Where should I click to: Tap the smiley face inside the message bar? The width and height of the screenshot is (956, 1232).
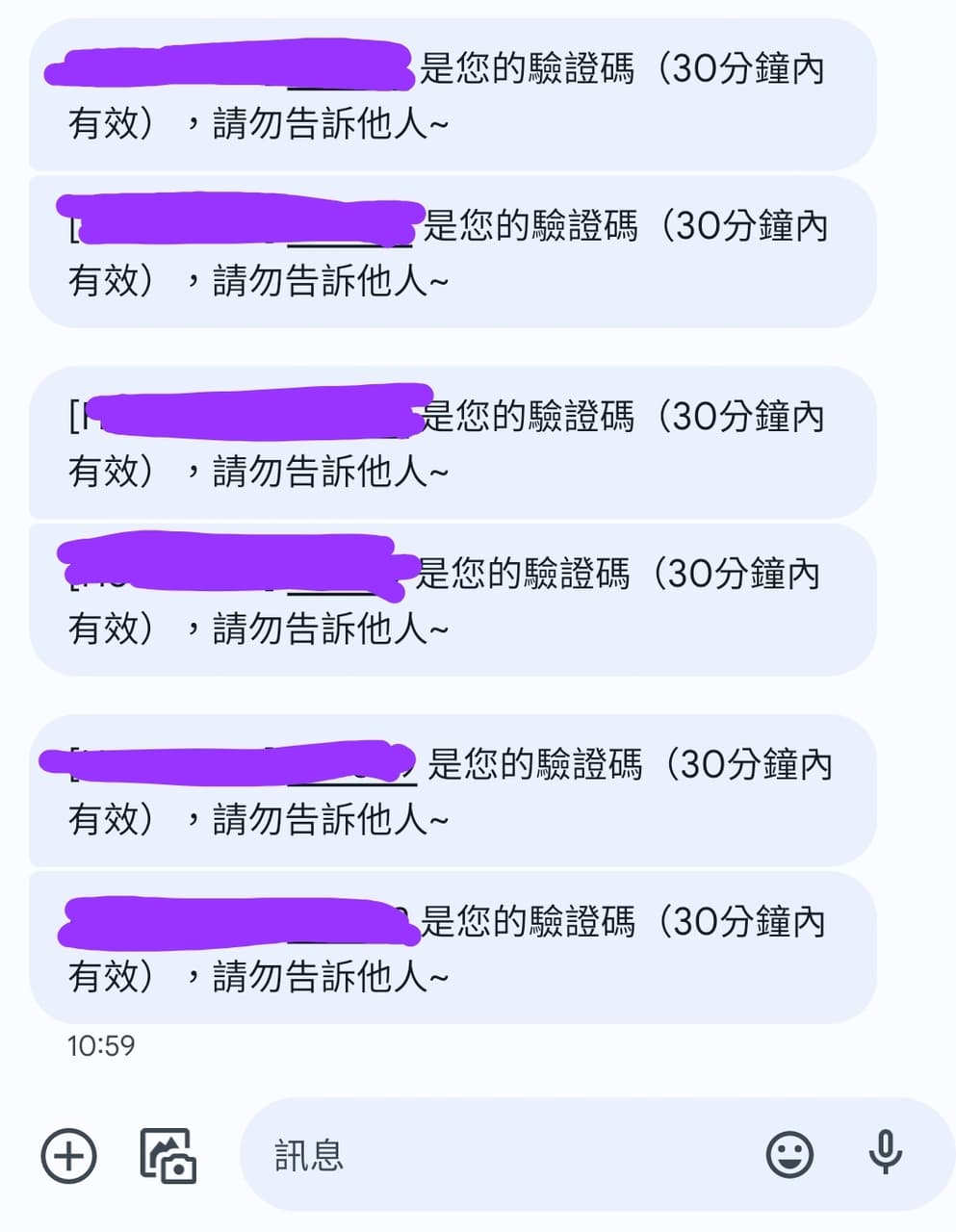click(x=788, y=1155)
